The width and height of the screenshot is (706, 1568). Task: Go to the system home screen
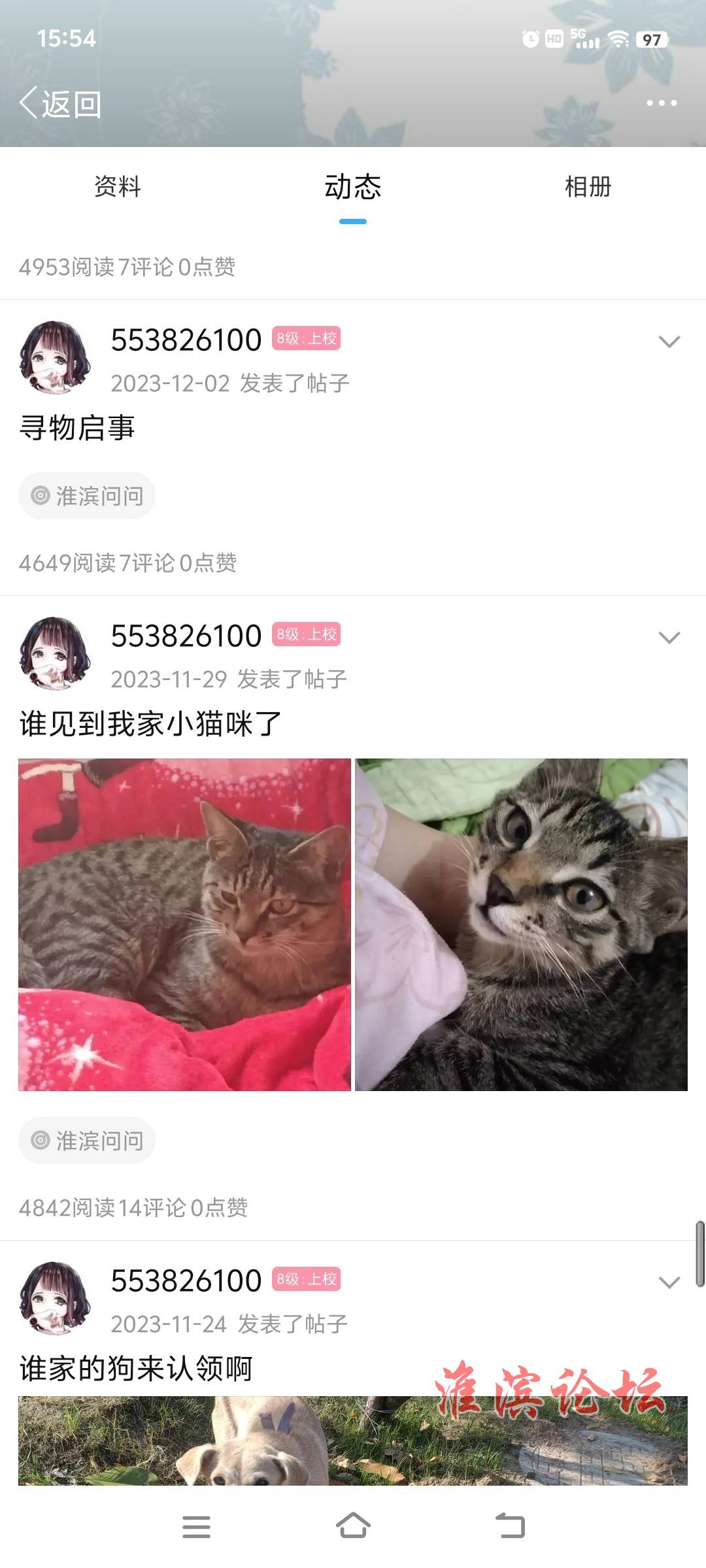click(x=353, y=1526)
